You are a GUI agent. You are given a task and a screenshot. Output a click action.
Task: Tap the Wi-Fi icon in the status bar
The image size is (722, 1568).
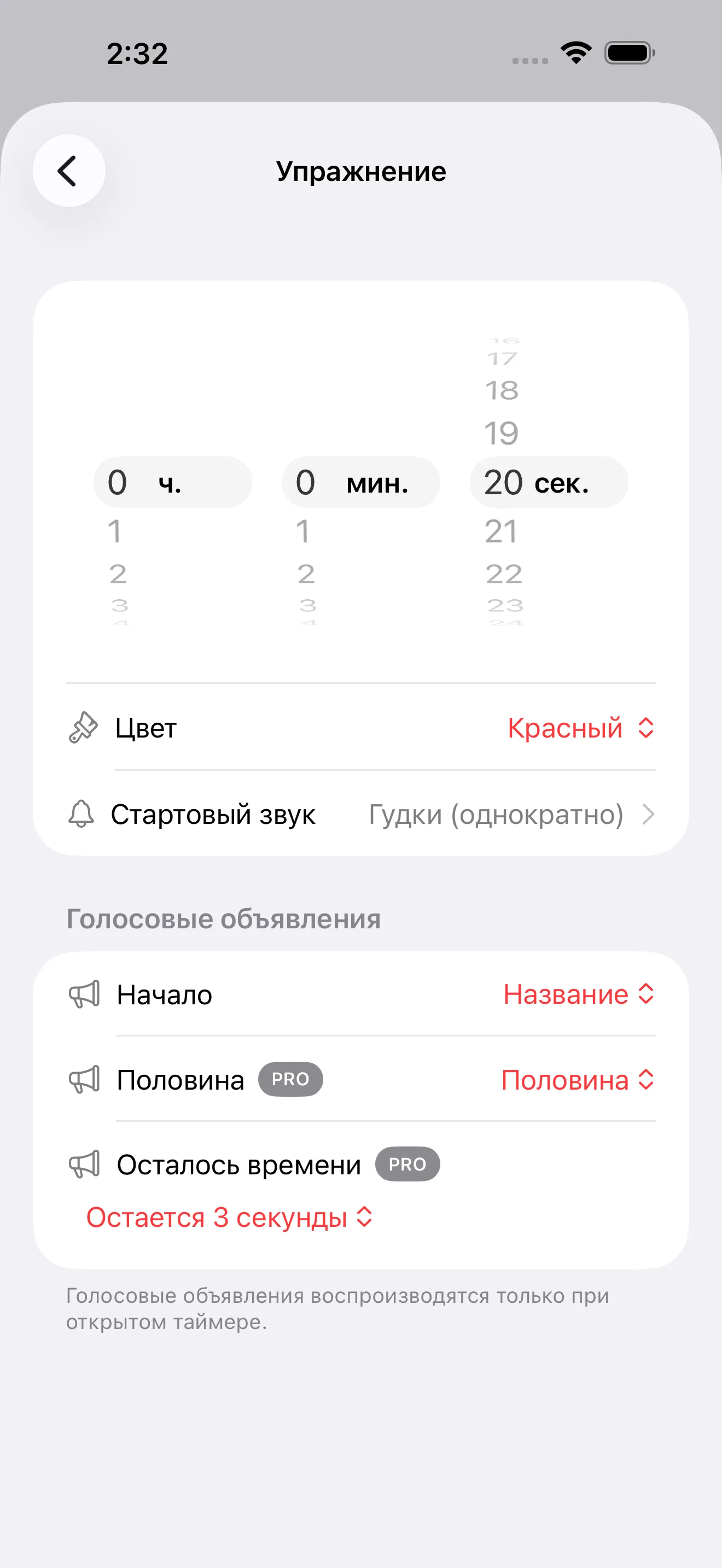coord(575,54)
